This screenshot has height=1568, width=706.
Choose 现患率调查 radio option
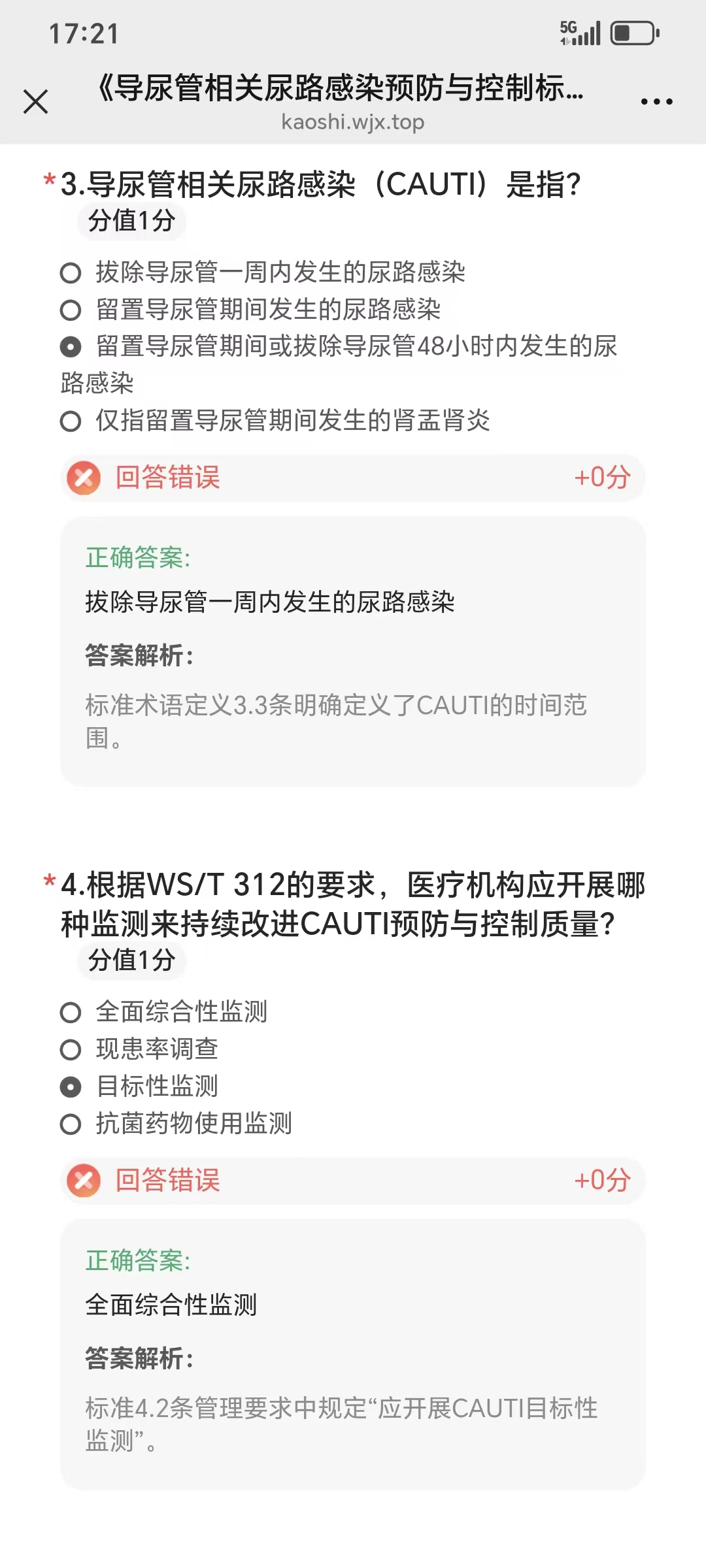(71, 1050)
